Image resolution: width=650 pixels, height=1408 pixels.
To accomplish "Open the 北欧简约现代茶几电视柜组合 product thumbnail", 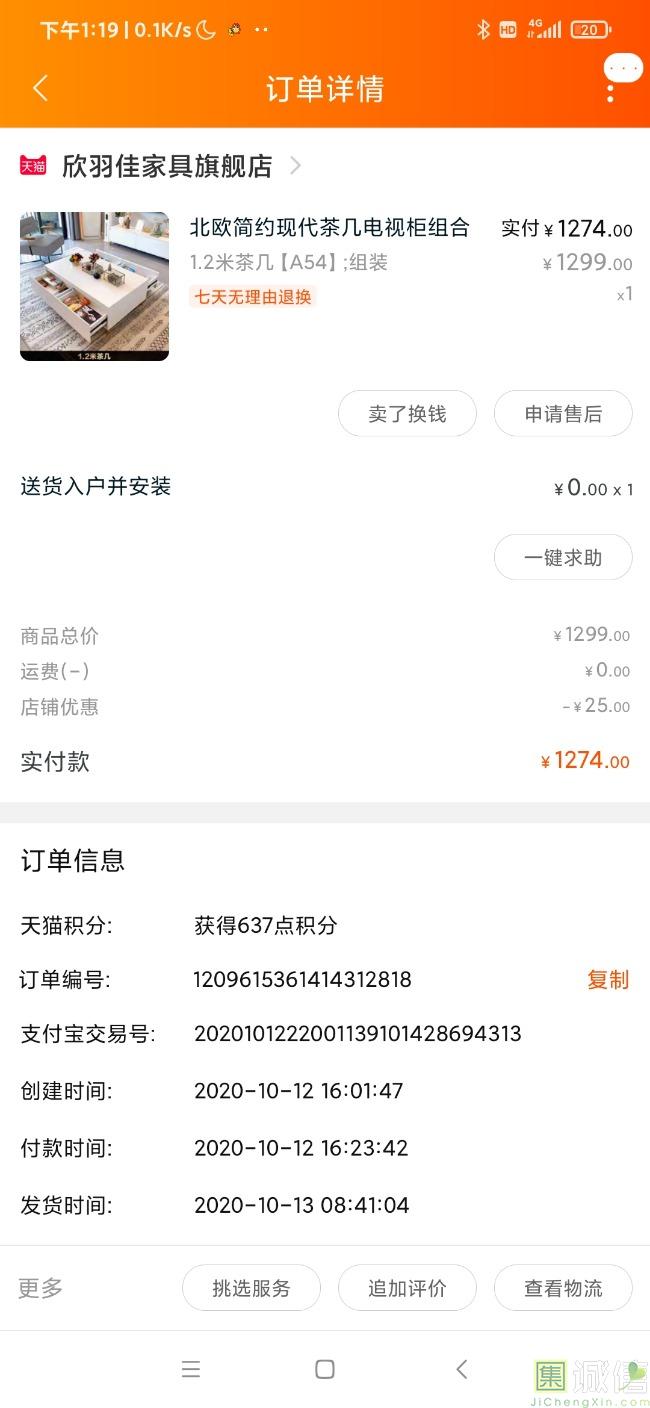I will pos(94,286).
